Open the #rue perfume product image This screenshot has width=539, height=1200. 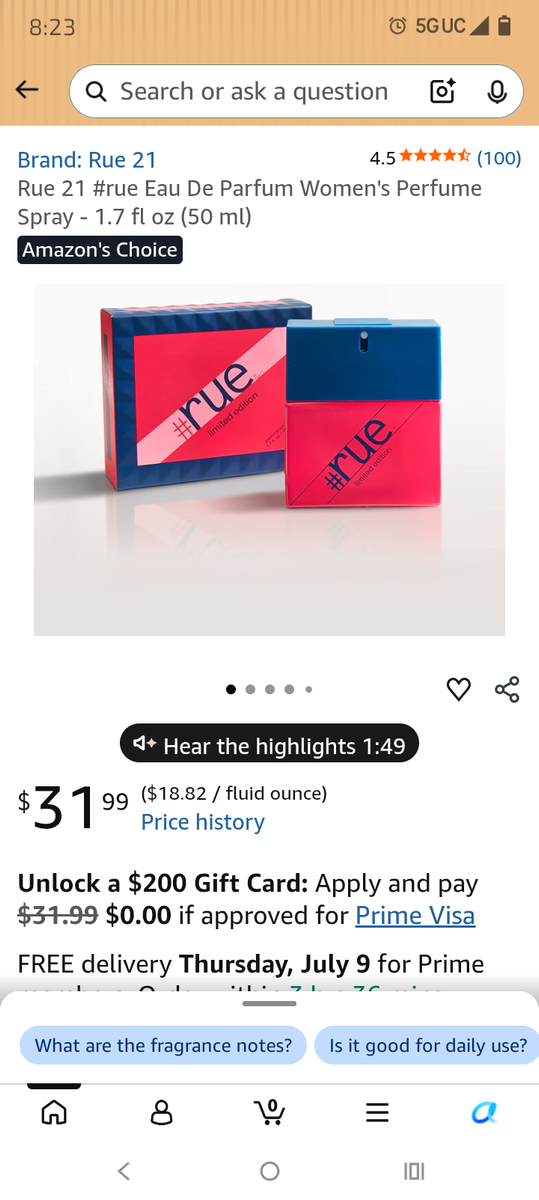[x=269, y=459]
